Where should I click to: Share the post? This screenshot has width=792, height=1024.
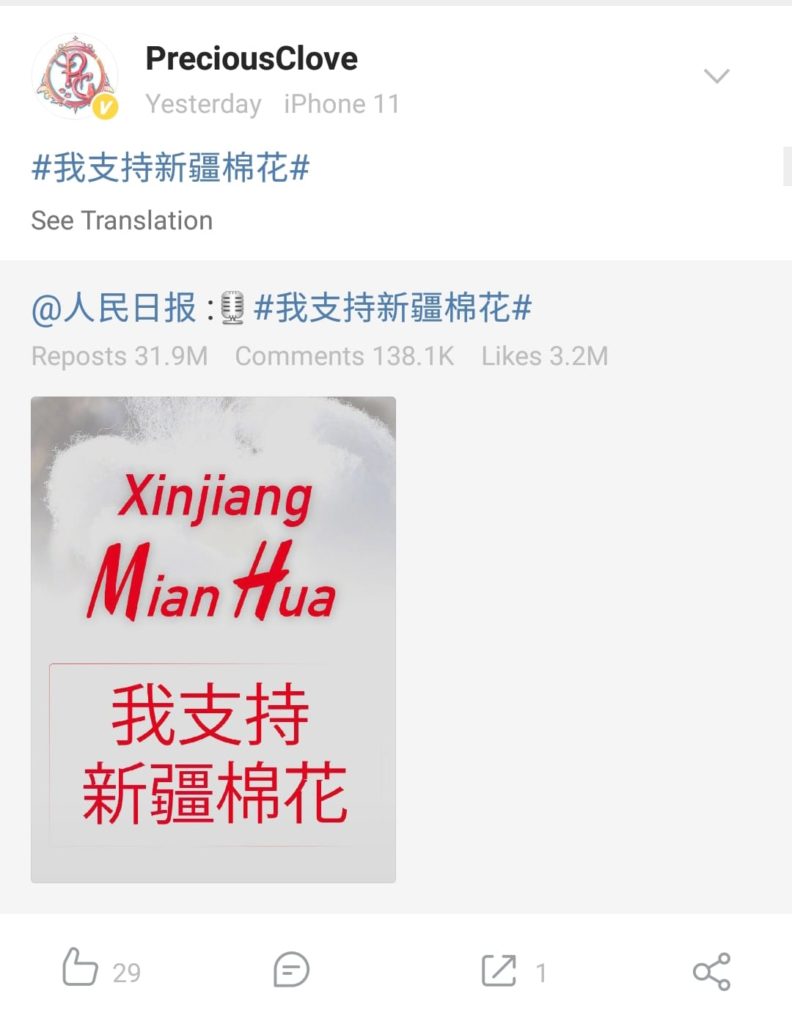(711, 971)
